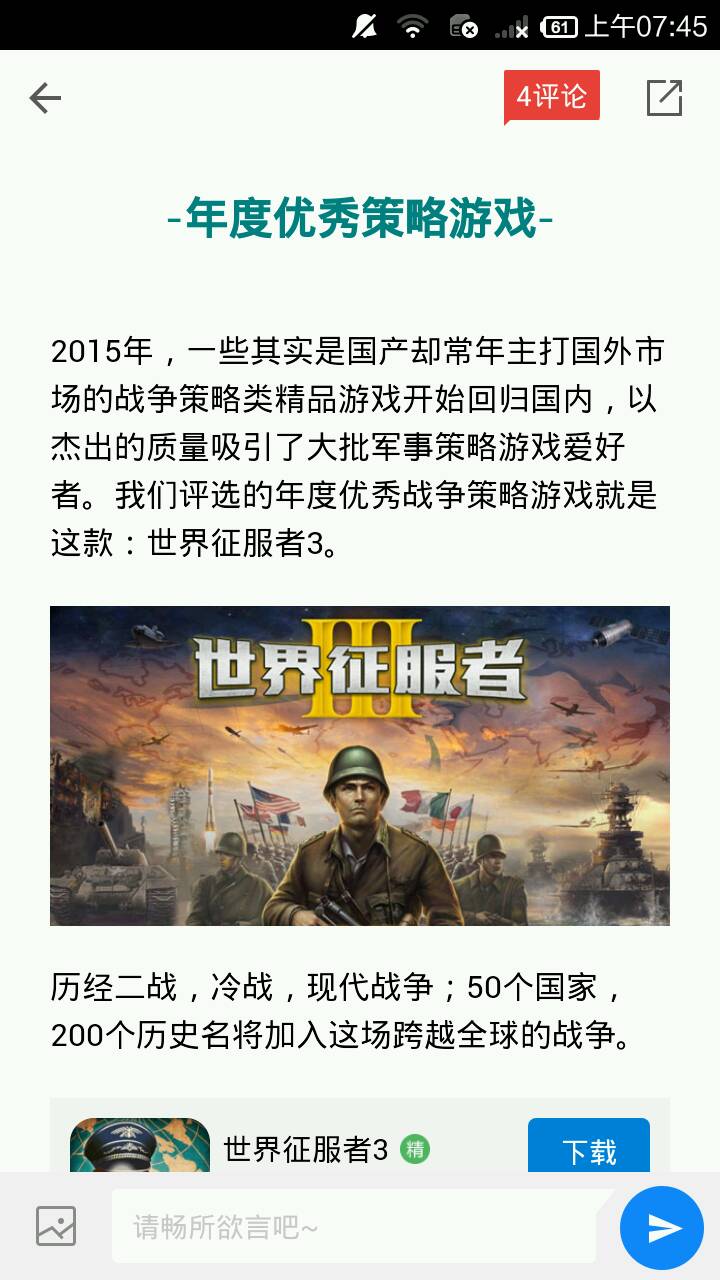
Task: Attach a picture to the comment
Action: [56, 1226]
